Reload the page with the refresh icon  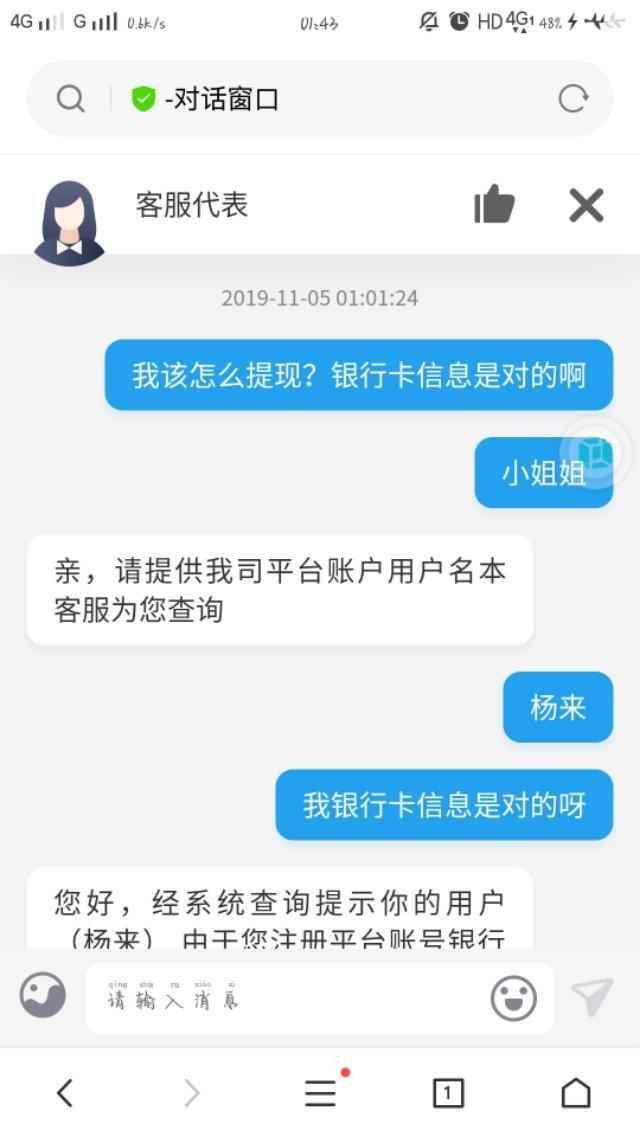coord(573,99)
